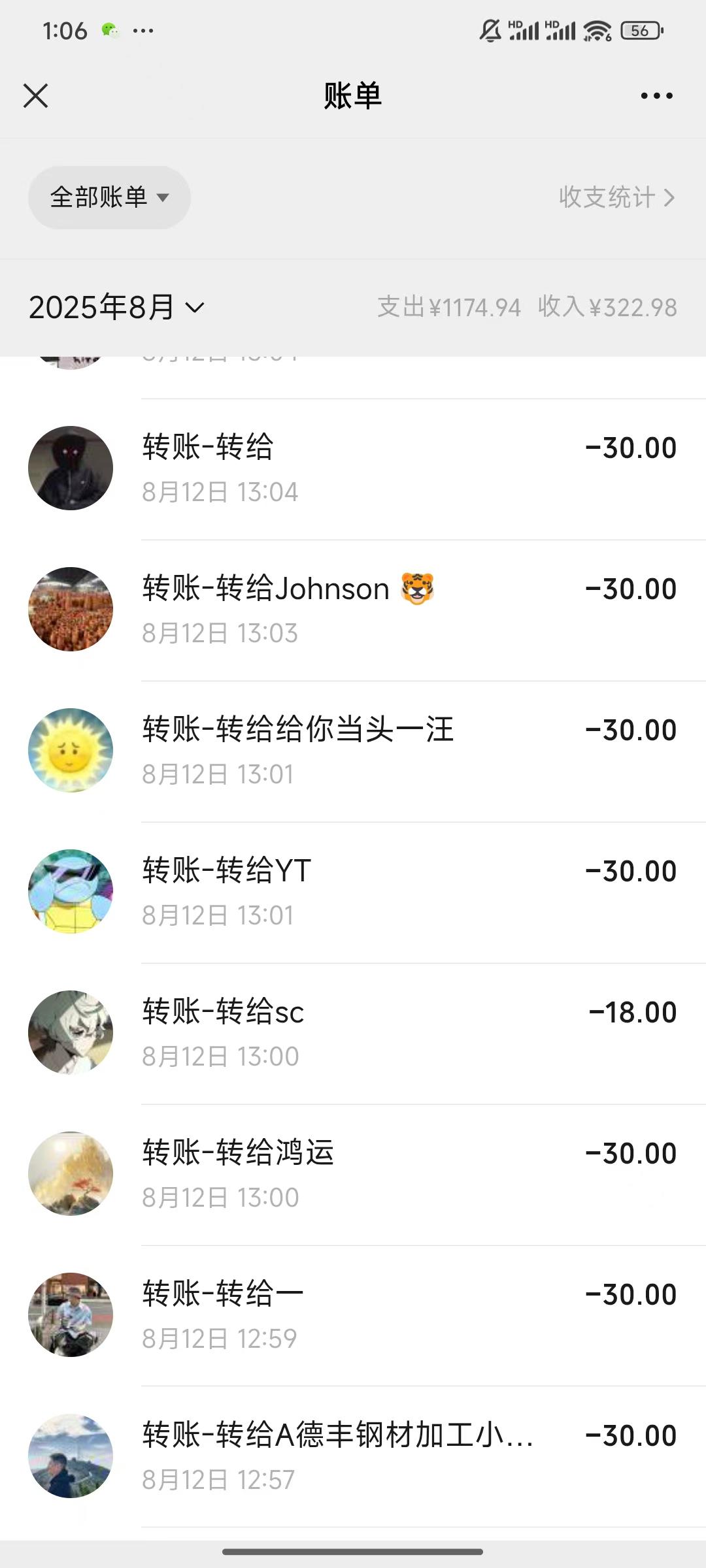Tap the sun emoji avatar of 给你当头一汪
This screenshot has height=1568, width=706.
click(71, 749)
